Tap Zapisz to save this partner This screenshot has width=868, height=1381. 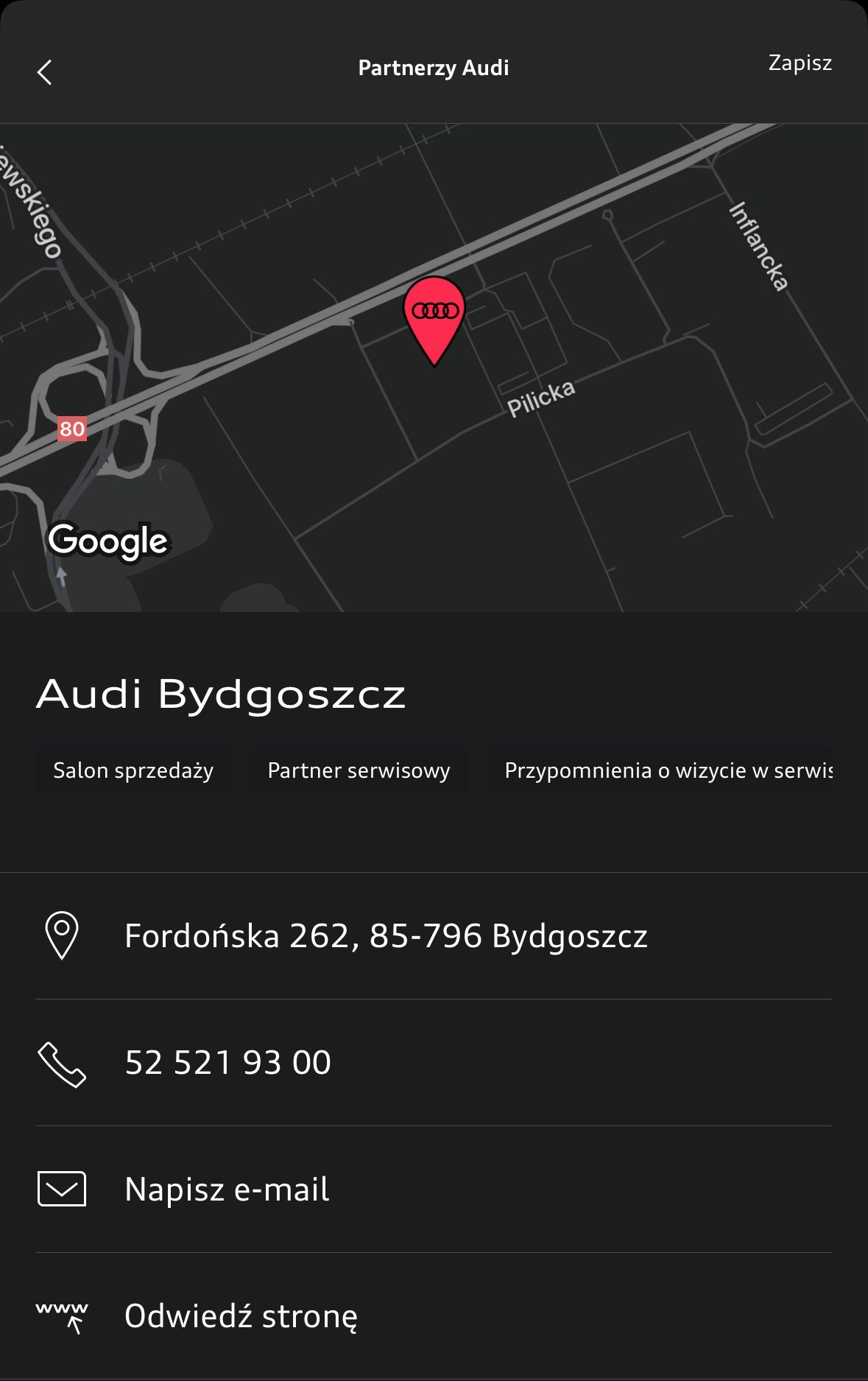pos(800,63)
